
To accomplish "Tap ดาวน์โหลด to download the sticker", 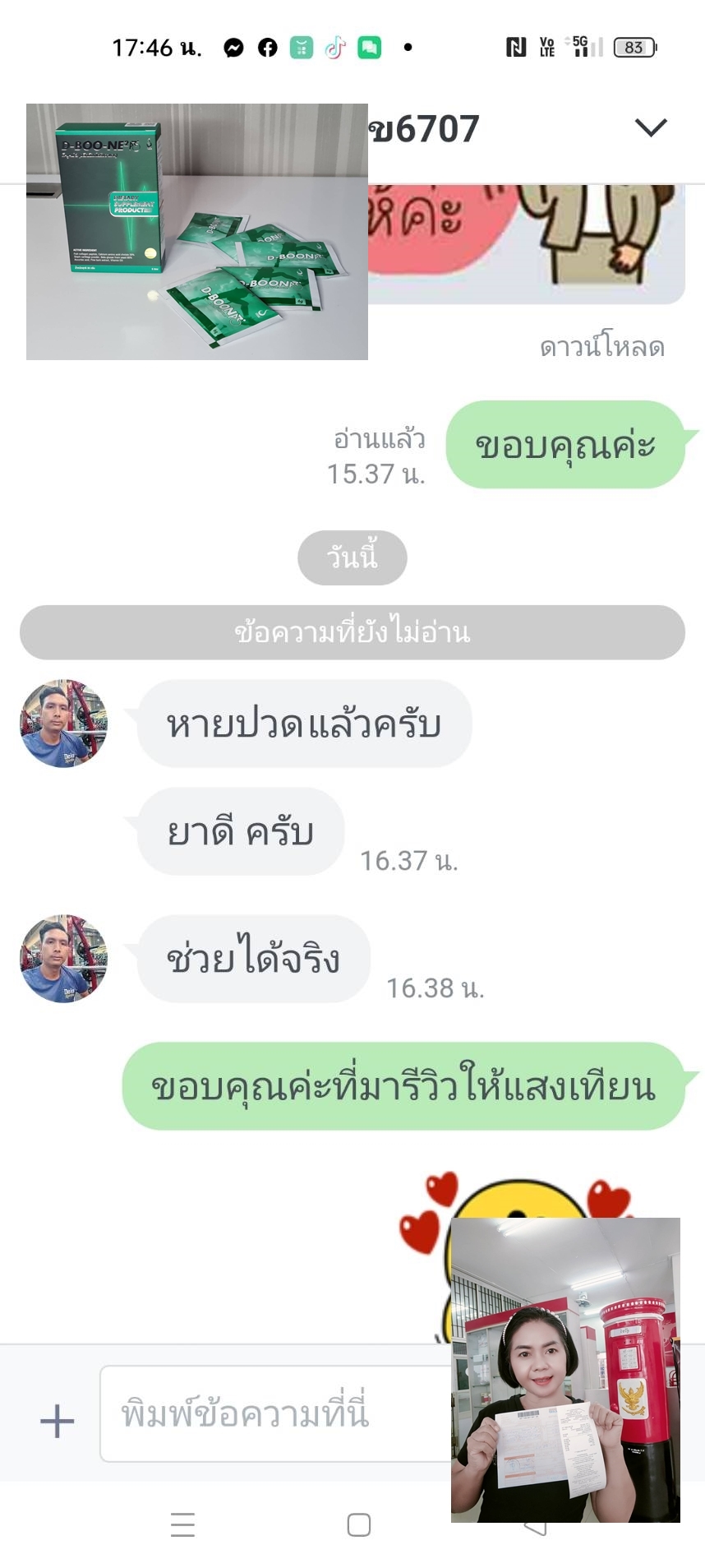I will coord(601,347).
